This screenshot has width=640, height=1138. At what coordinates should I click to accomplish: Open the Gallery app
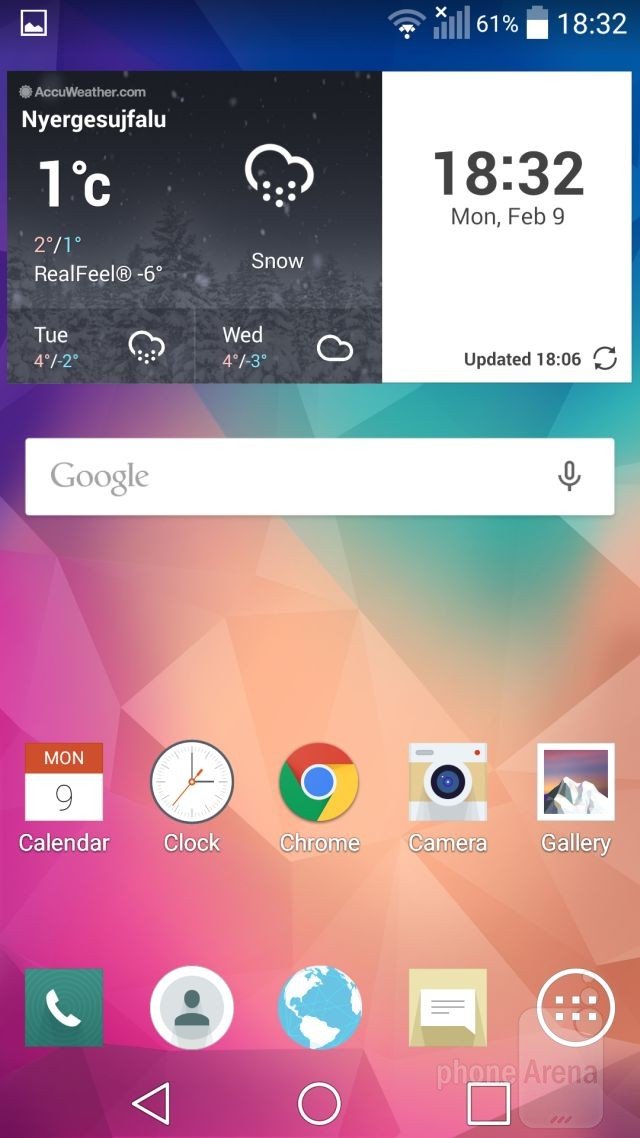point(575,798)
